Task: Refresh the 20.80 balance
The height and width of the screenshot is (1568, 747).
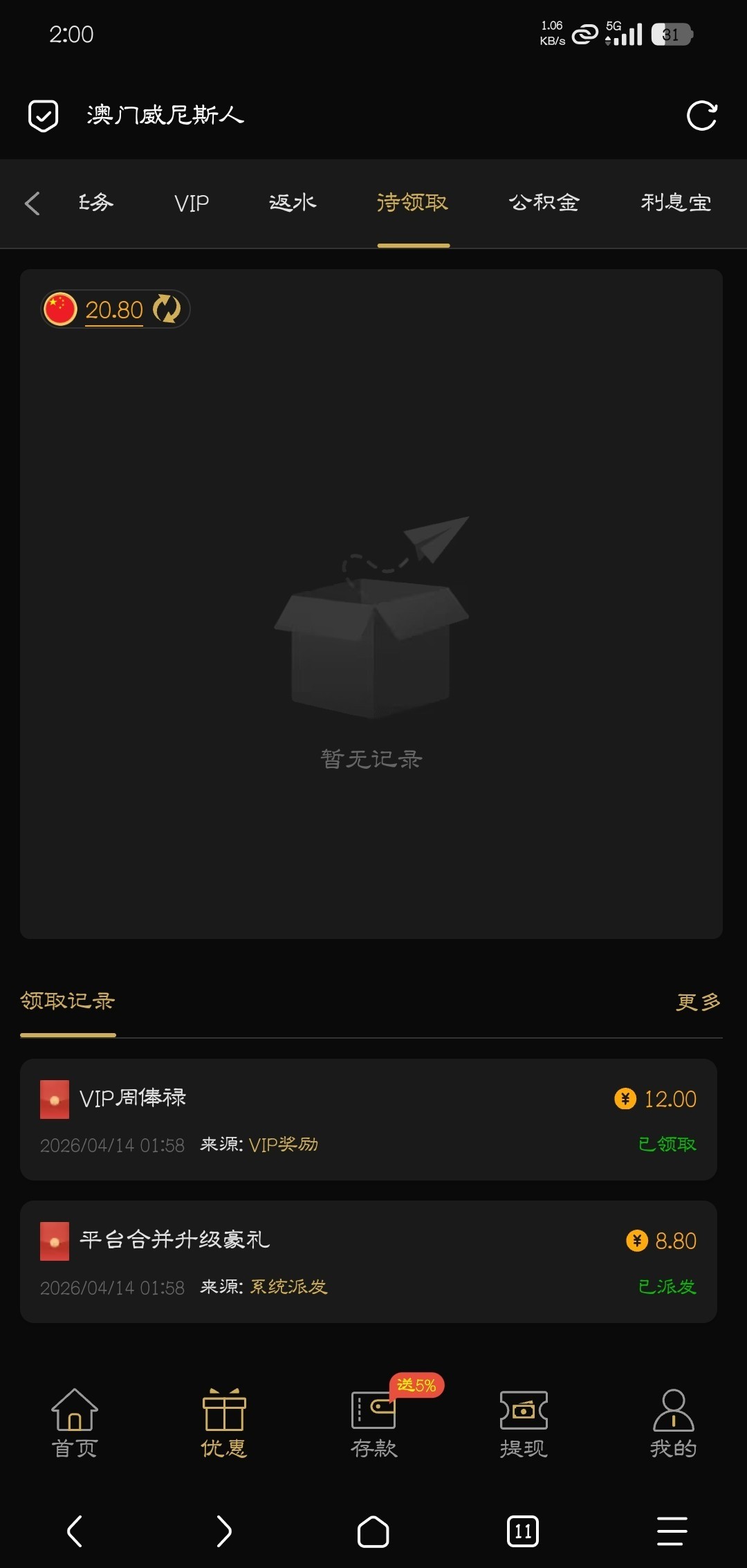Action: [x=167, y=309]
